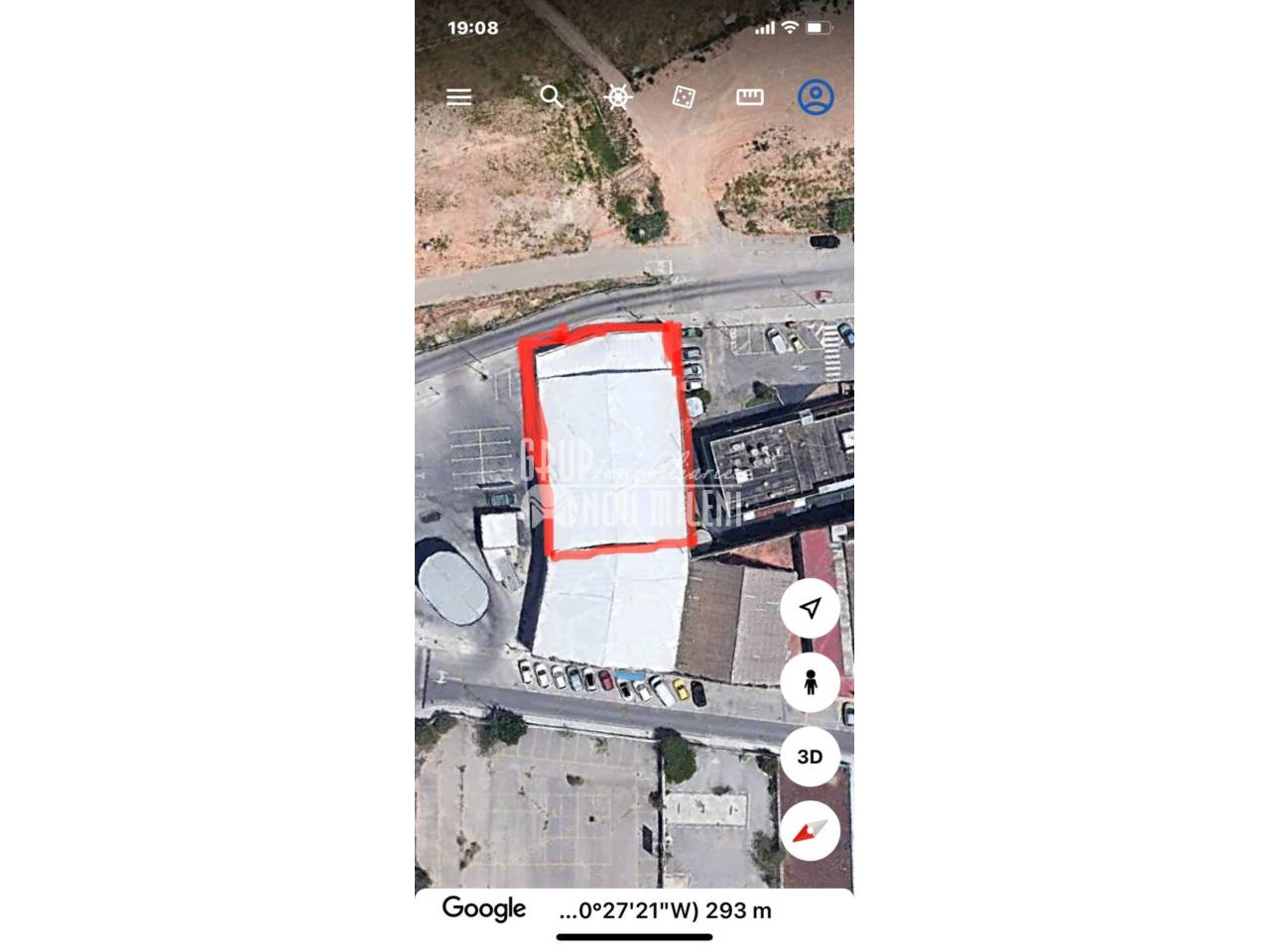Tap the I'm Feeling Lucky dice

(684, 96)
